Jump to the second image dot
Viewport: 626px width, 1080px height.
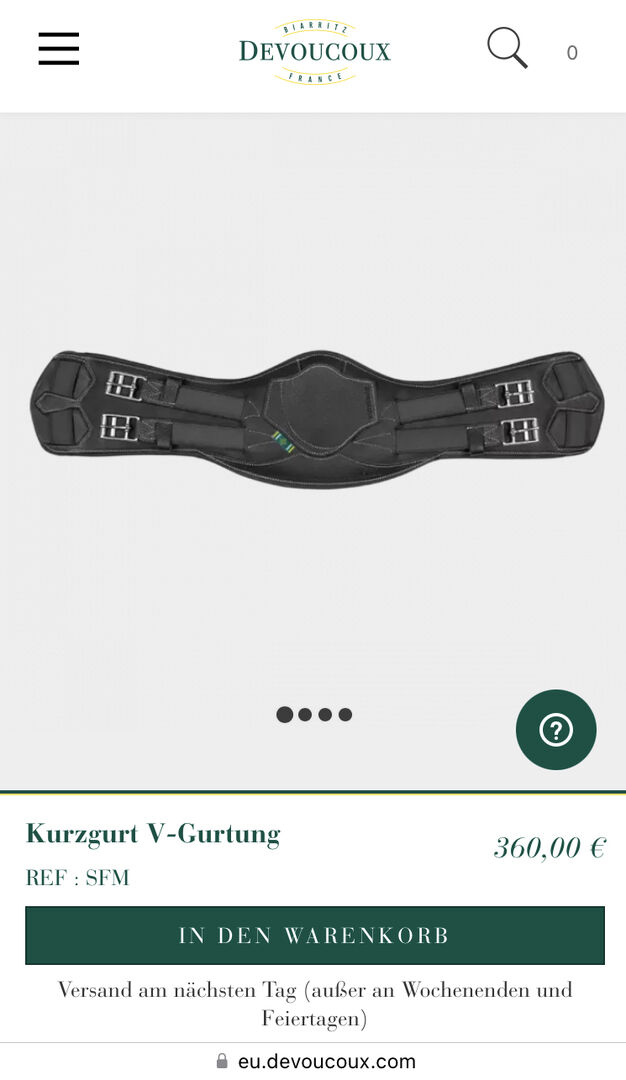tap(305, 714)
